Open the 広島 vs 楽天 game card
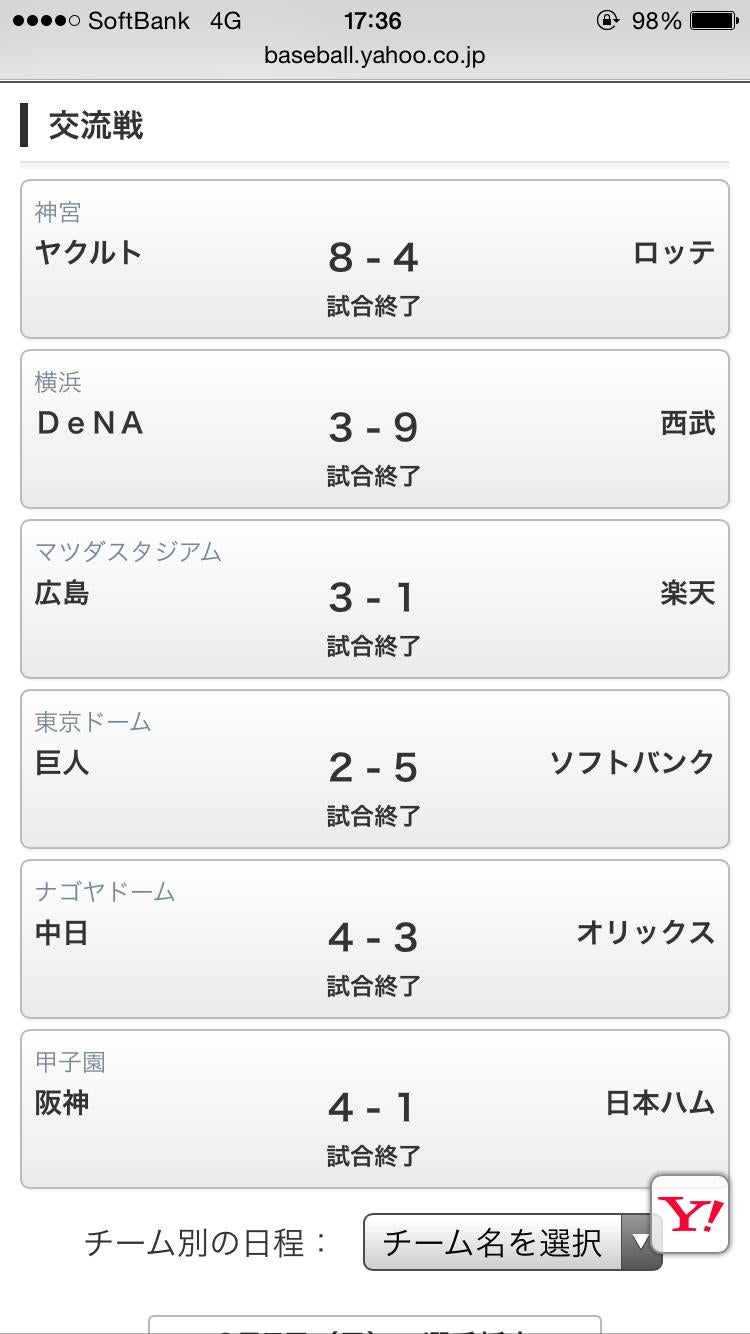The width and height of the screenshot is (750, 1334). 374,599
